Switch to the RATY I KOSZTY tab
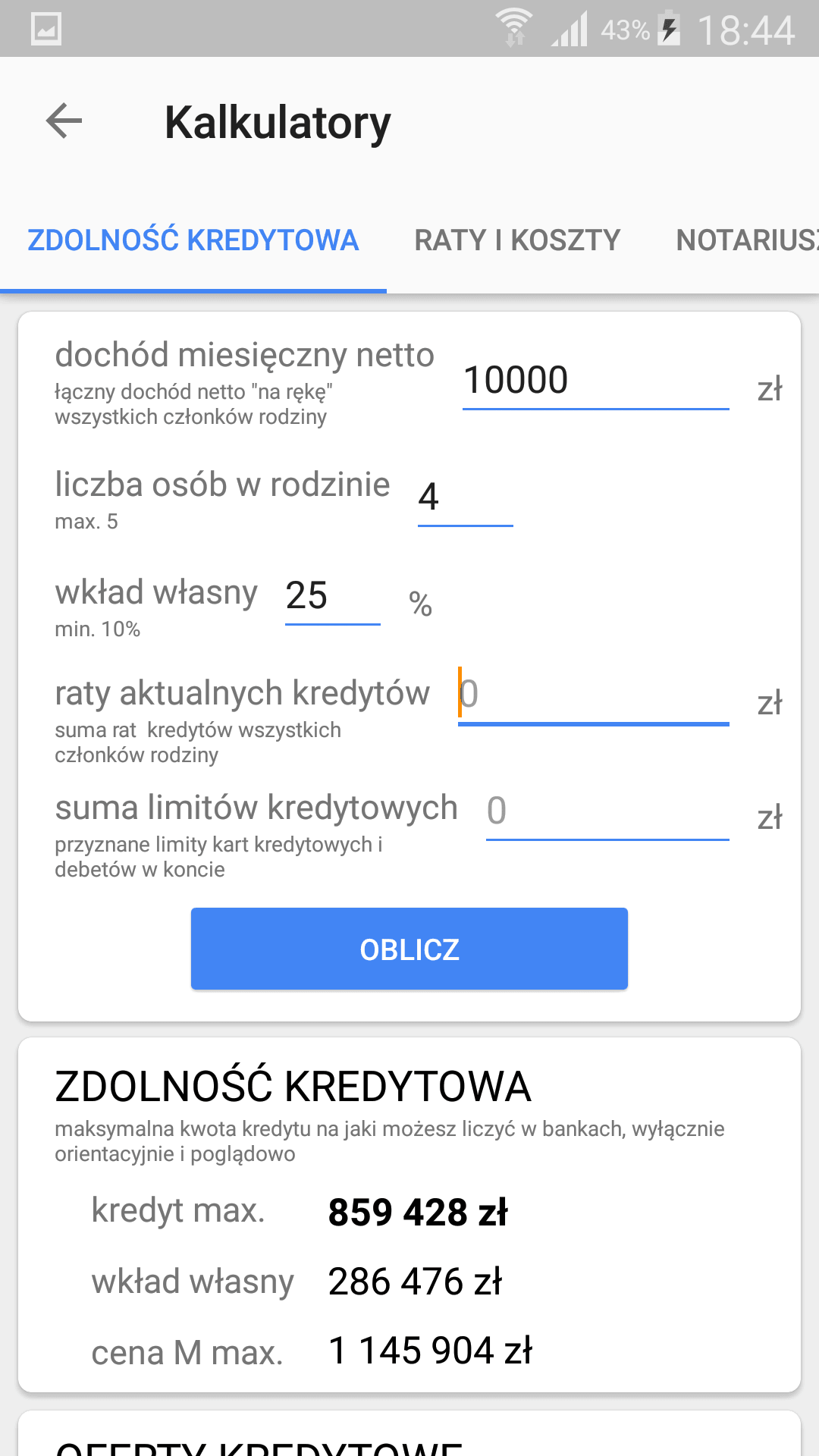The image size is (819, 1456). click(517, 240)
